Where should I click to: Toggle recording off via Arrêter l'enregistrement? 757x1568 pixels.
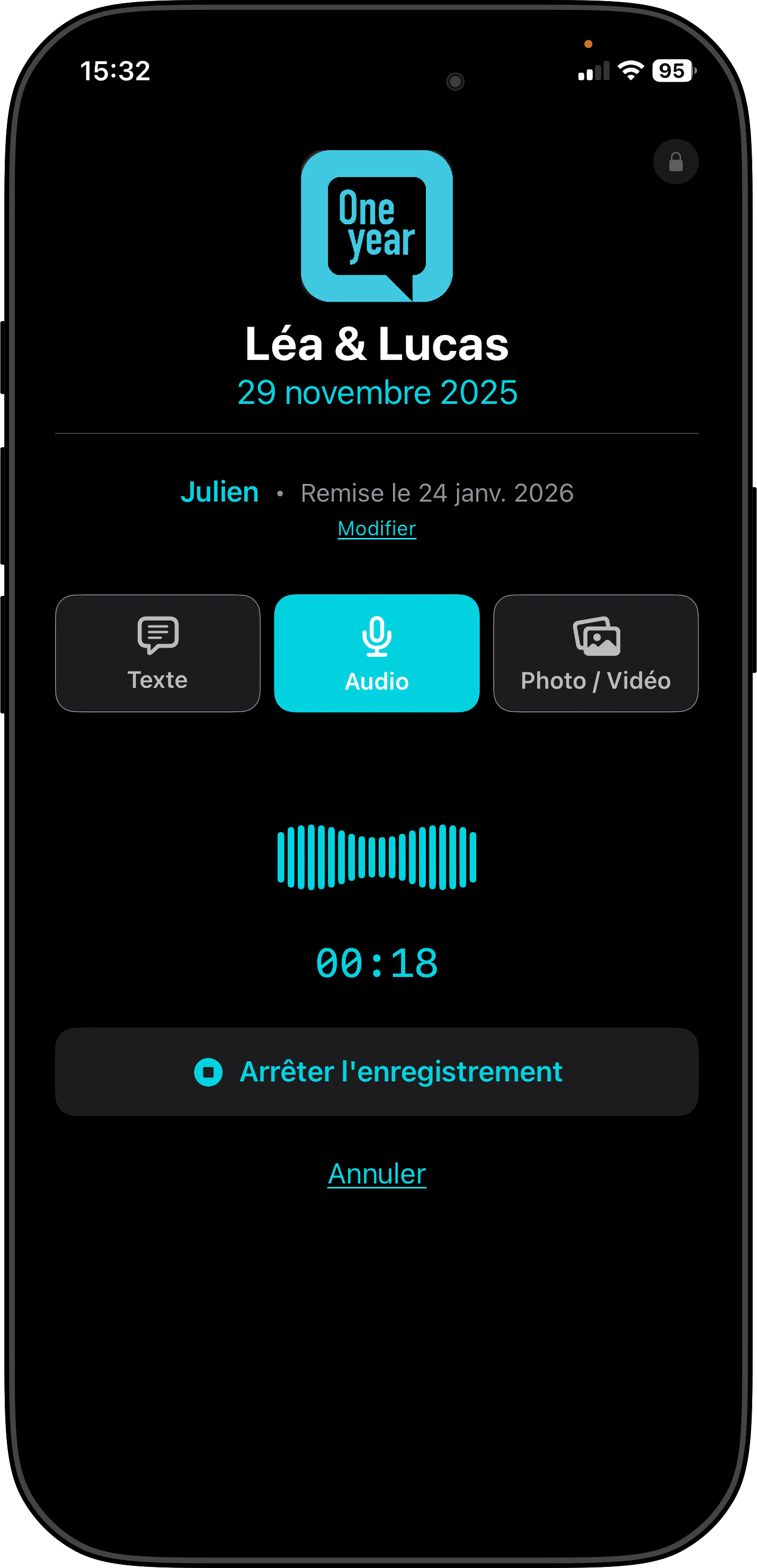376,1071
